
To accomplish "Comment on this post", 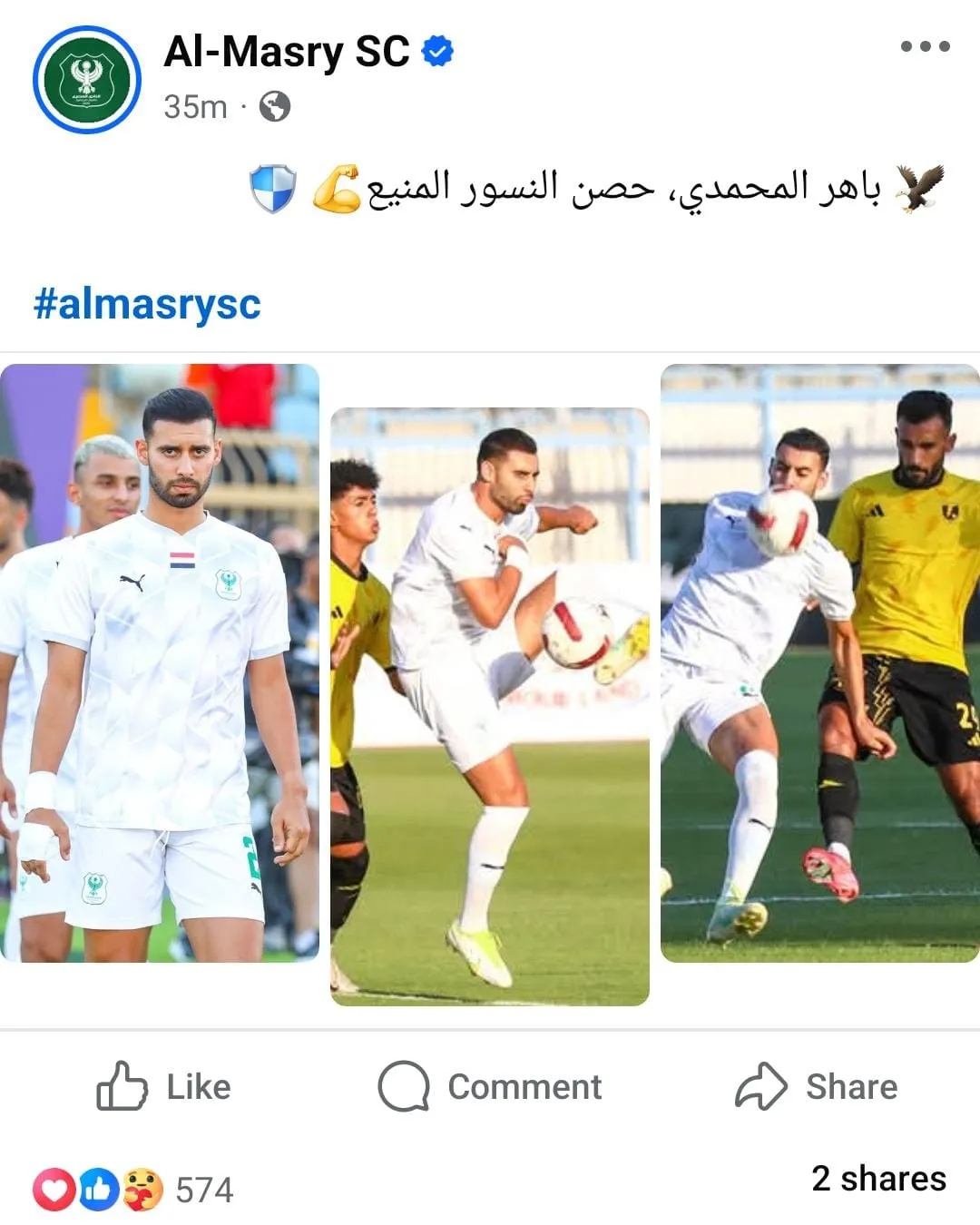I will (x=490, y=1086).
